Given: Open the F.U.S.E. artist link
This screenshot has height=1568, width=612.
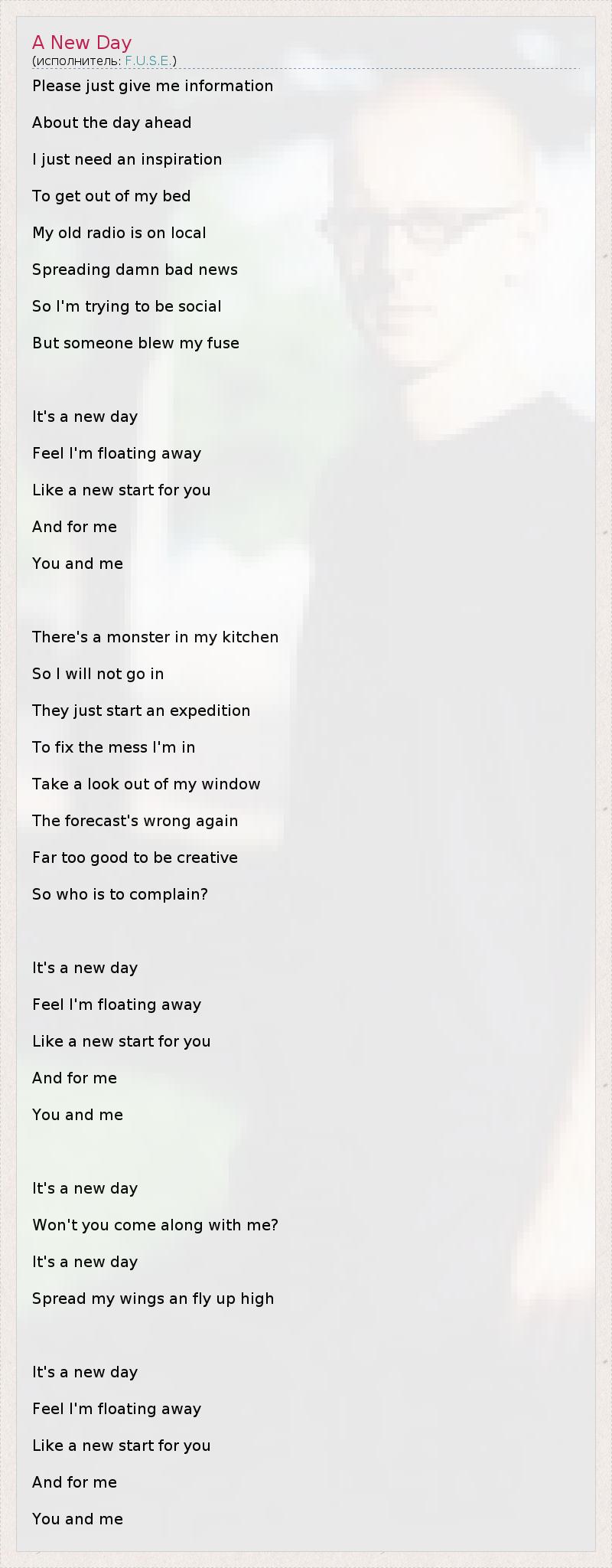Looking at the screenshot, I should pyautogui.click(x=148, y=60).
